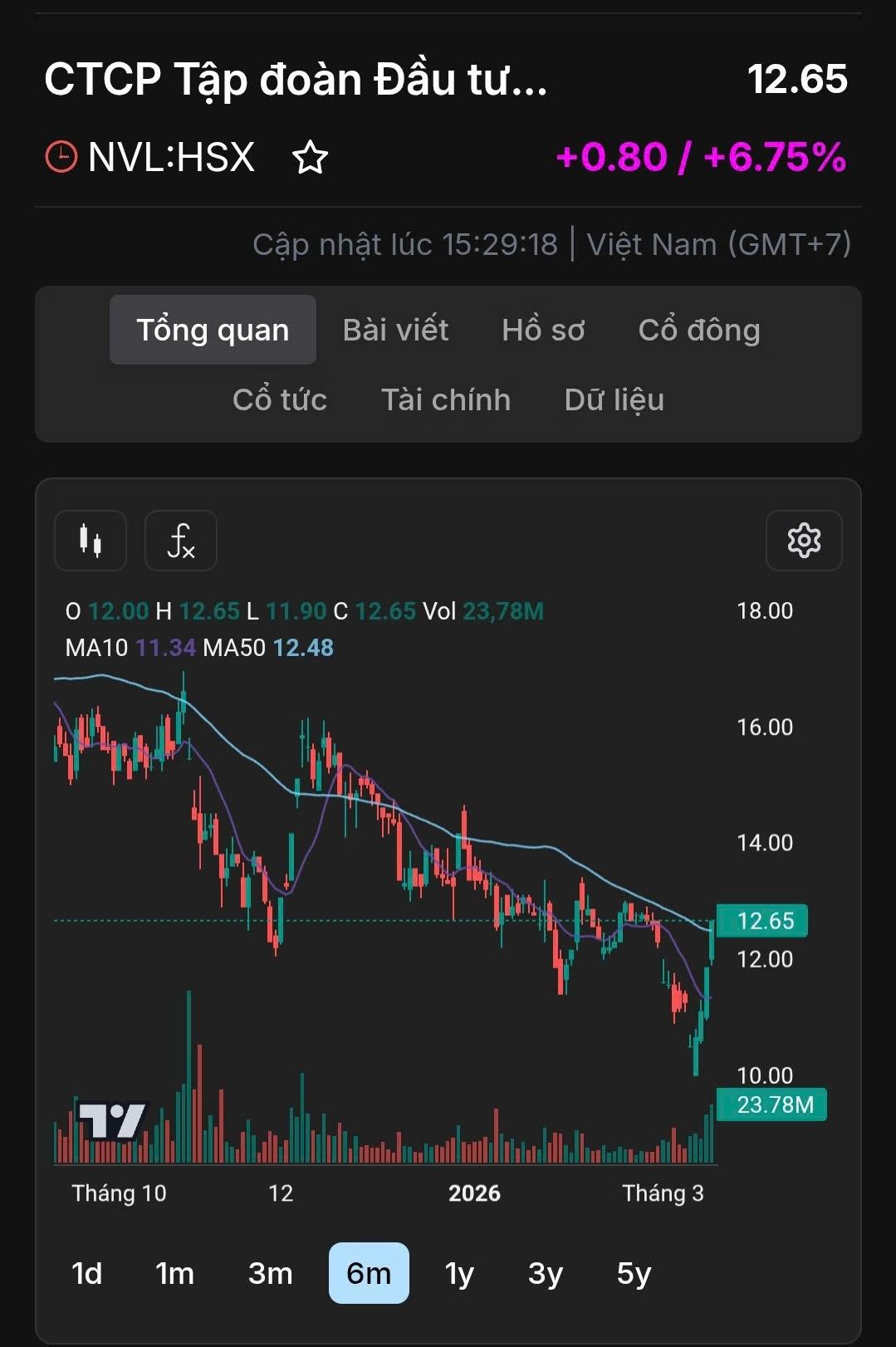
Task: Show the Dữ liệu tab
Action: (x=614, y=400)
